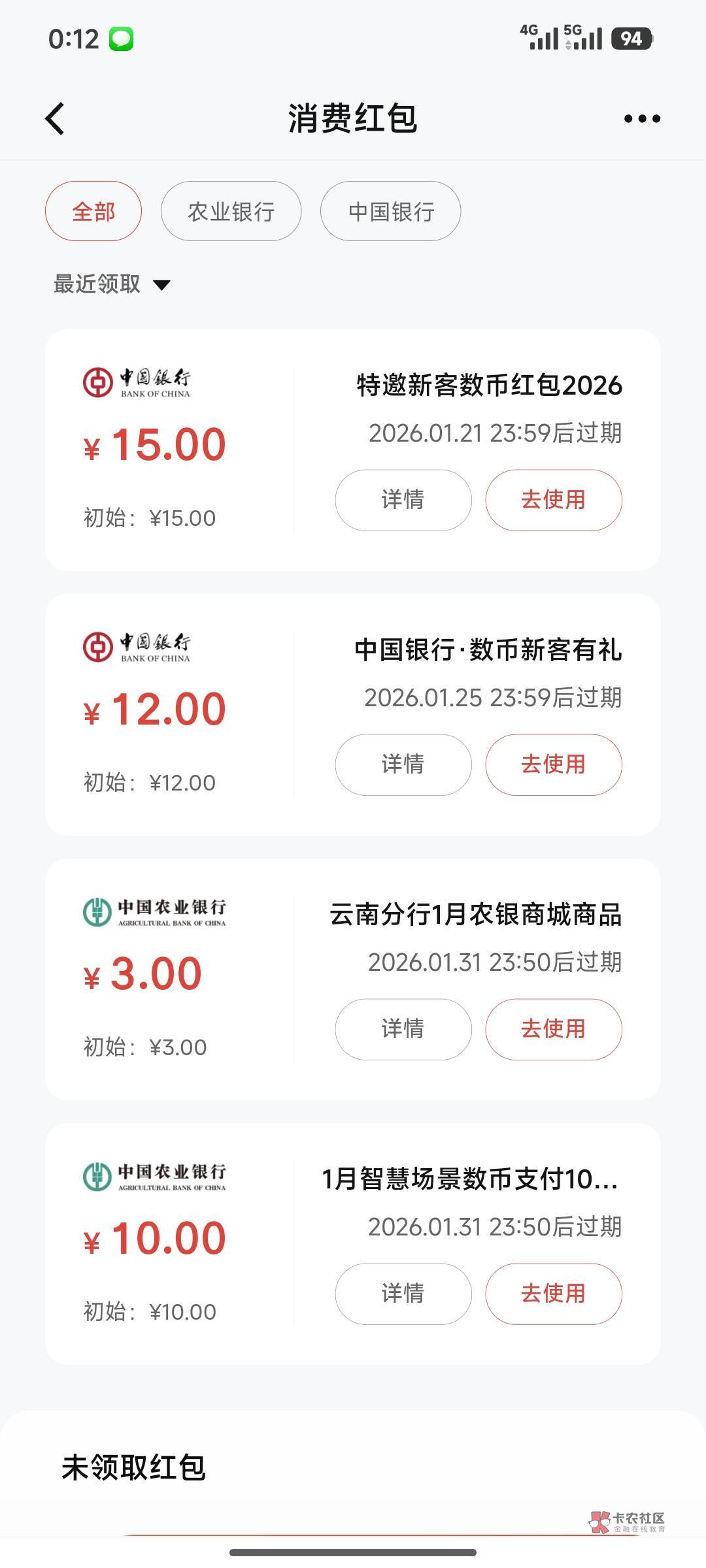Filter red packets by 农业银行
Viewport: 706px width, 1568px height.
(x=231, y=211)
